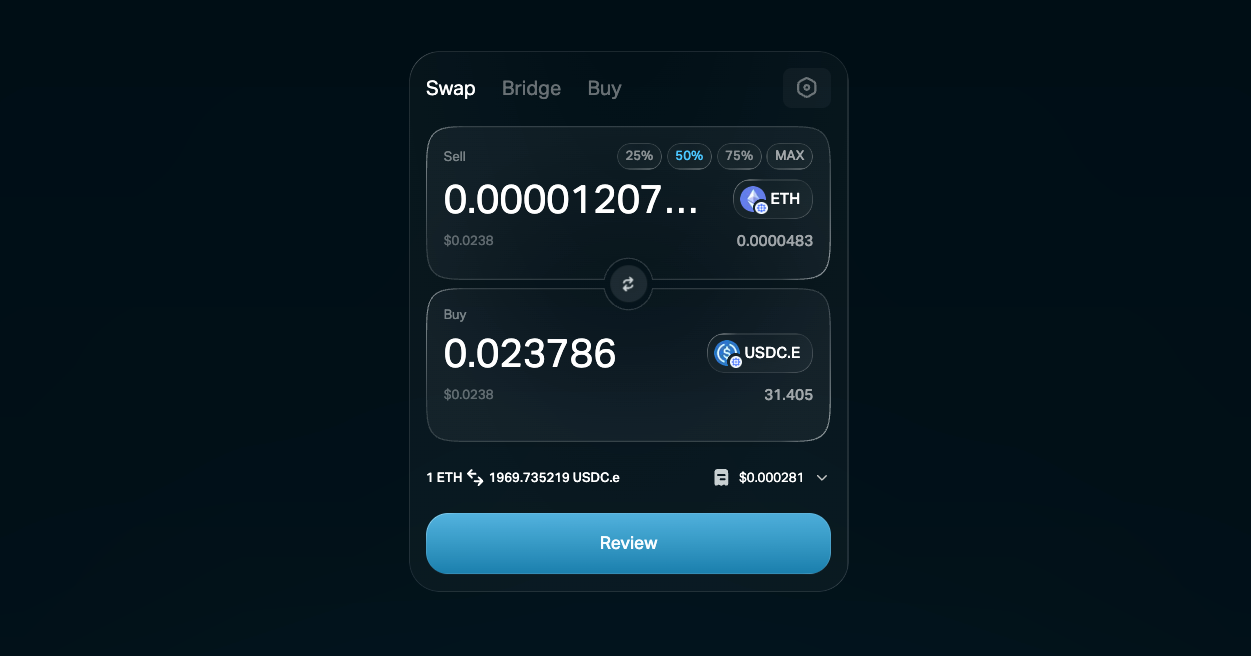Edit the sell amount field
The image size is (1251, 656).
570,200
